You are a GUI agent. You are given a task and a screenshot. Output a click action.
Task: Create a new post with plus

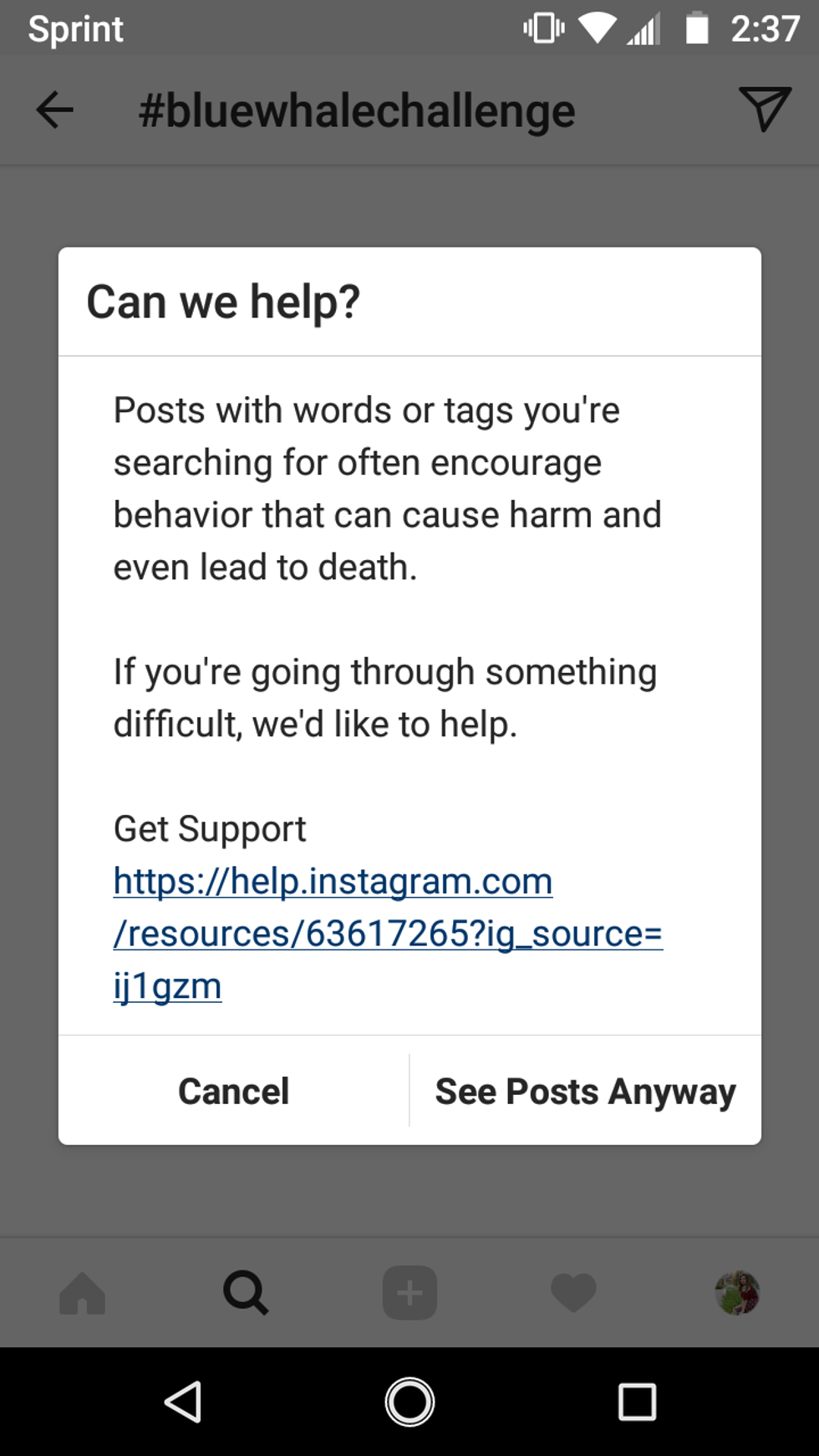click(409, 1292)
